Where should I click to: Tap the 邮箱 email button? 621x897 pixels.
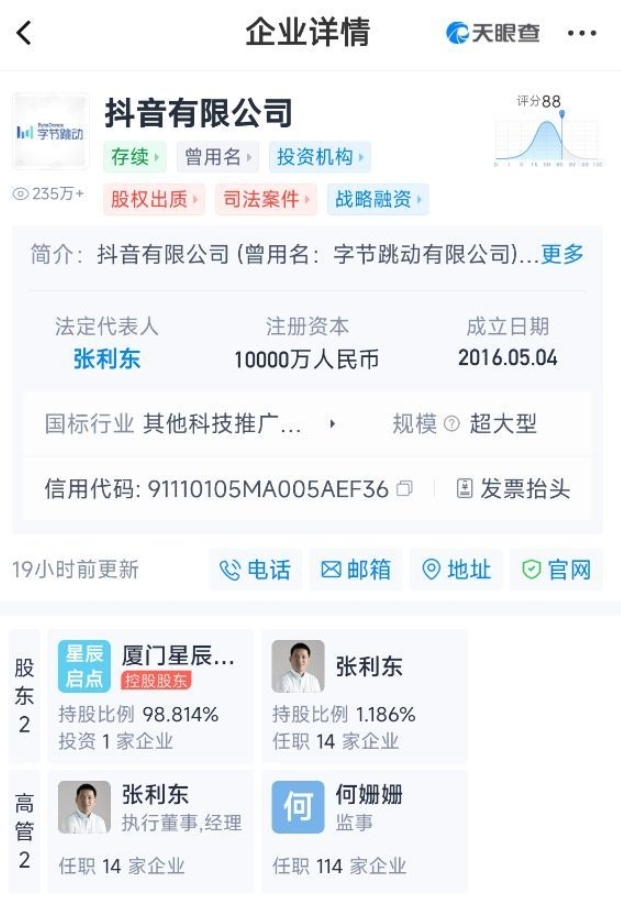click(x=355, y=570)
